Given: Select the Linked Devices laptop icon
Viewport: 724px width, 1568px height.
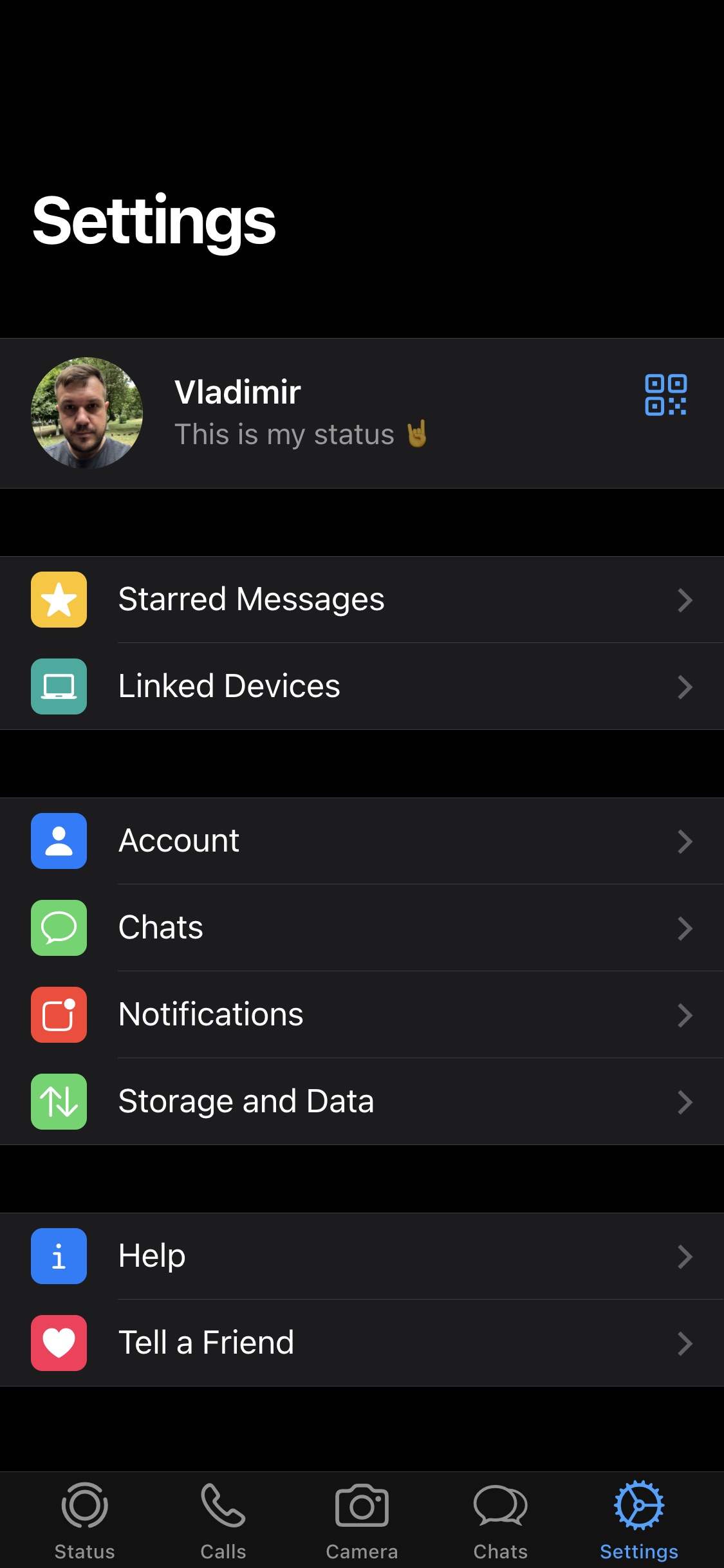Looking at the screenshot, I should click(59, 687).
